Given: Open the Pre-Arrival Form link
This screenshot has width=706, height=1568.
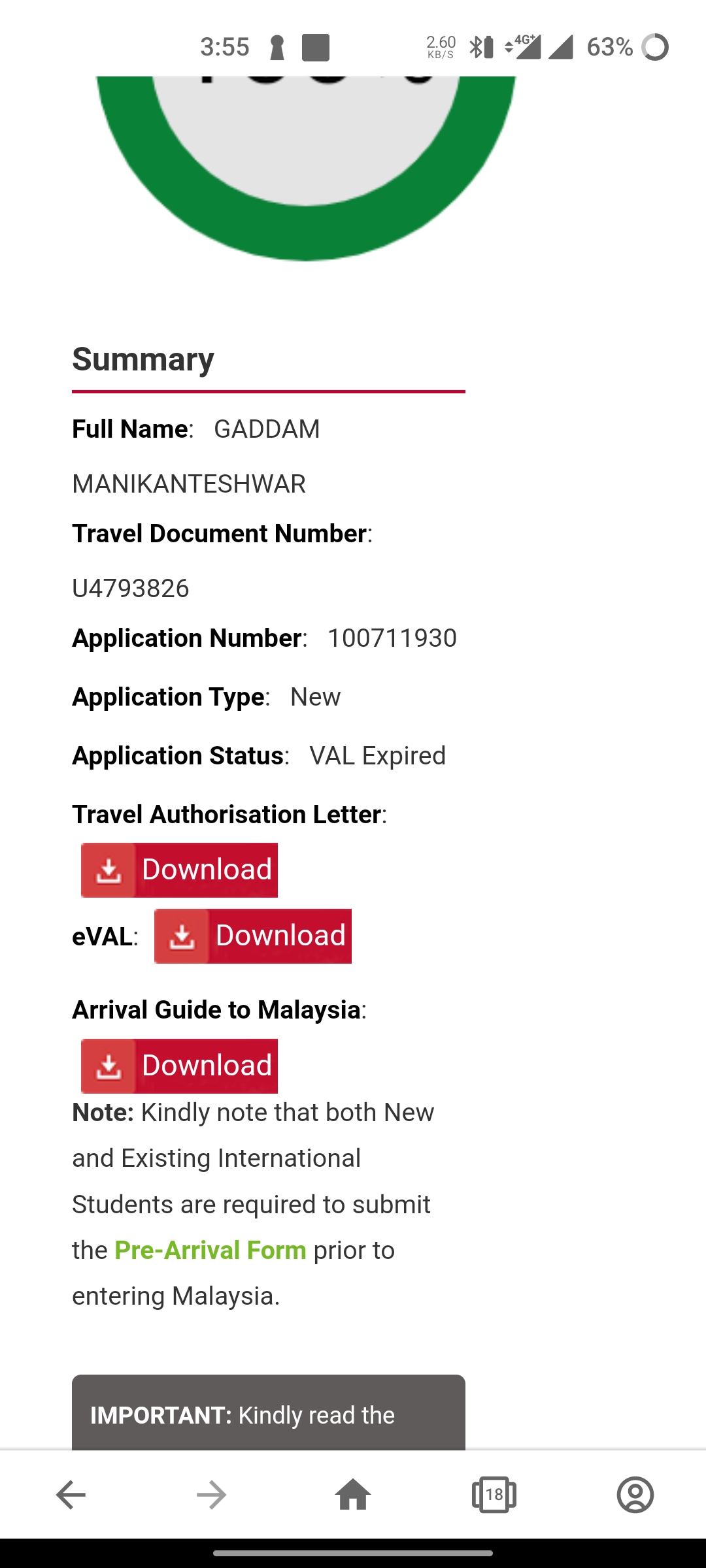Looking at the screenshot, I should (x=210, y=1250).
